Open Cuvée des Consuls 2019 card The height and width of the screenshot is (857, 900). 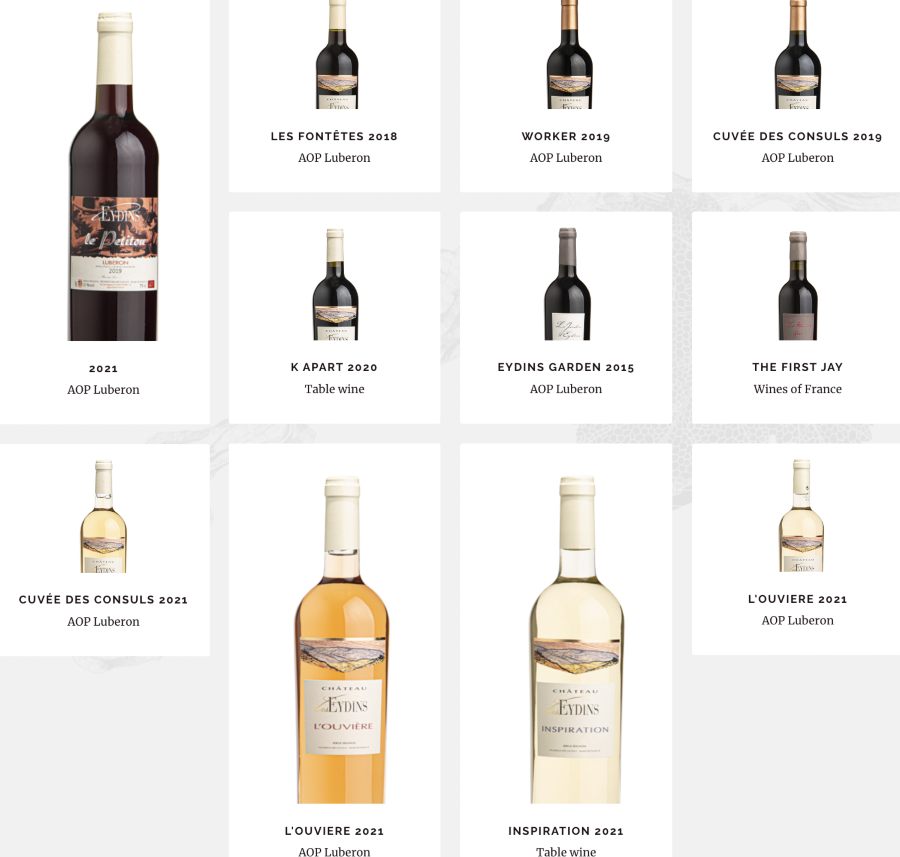pos(797,136)
